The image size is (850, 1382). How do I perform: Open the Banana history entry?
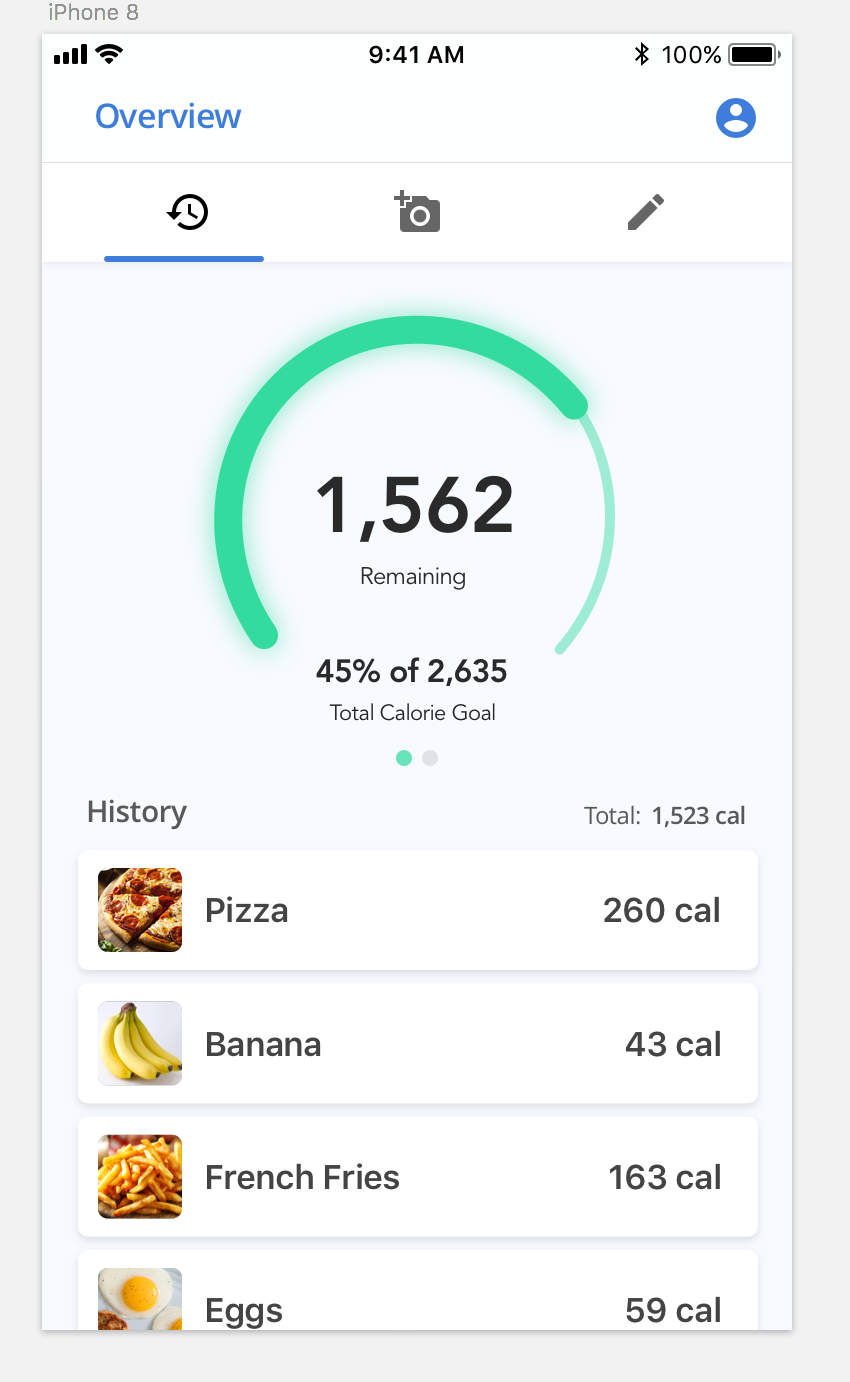(417, 1043)
